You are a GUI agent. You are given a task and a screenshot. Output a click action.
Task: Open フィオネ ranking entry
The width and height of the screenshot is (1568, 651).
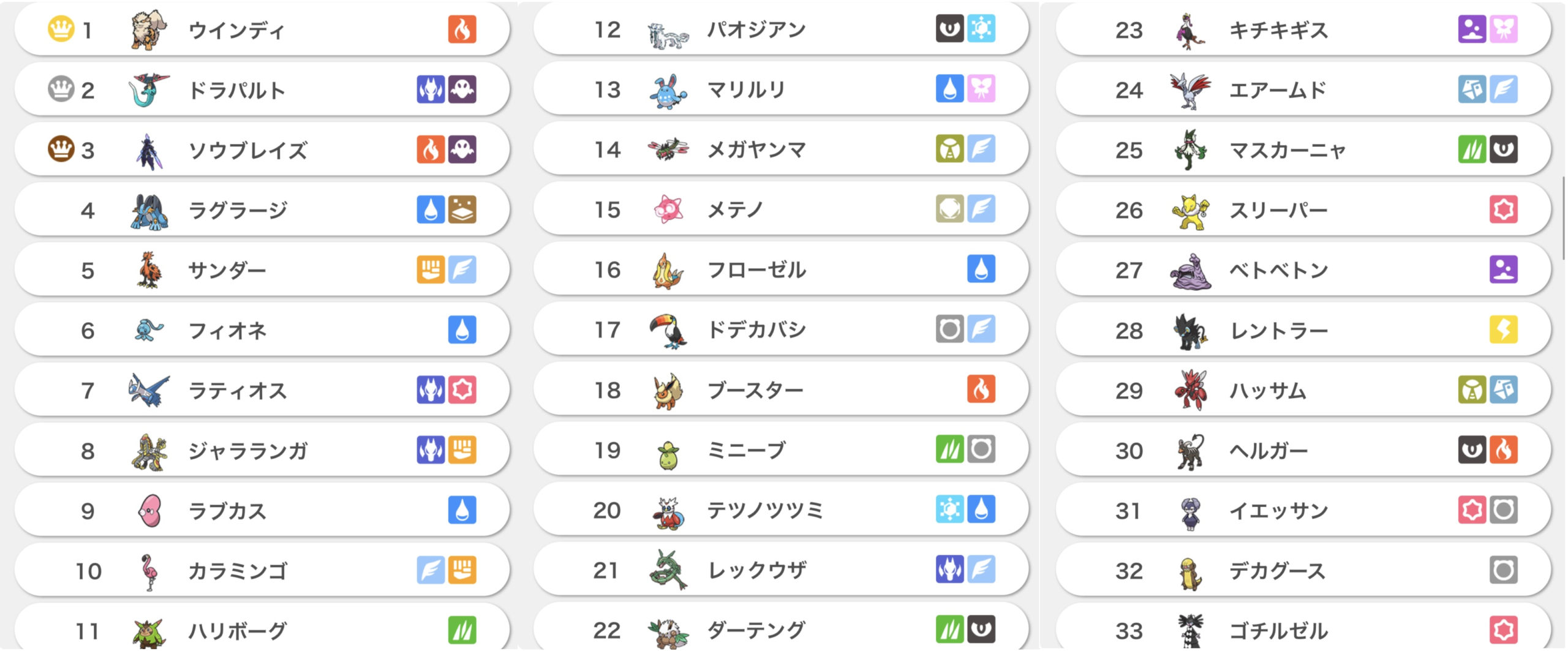pos(227,331)
